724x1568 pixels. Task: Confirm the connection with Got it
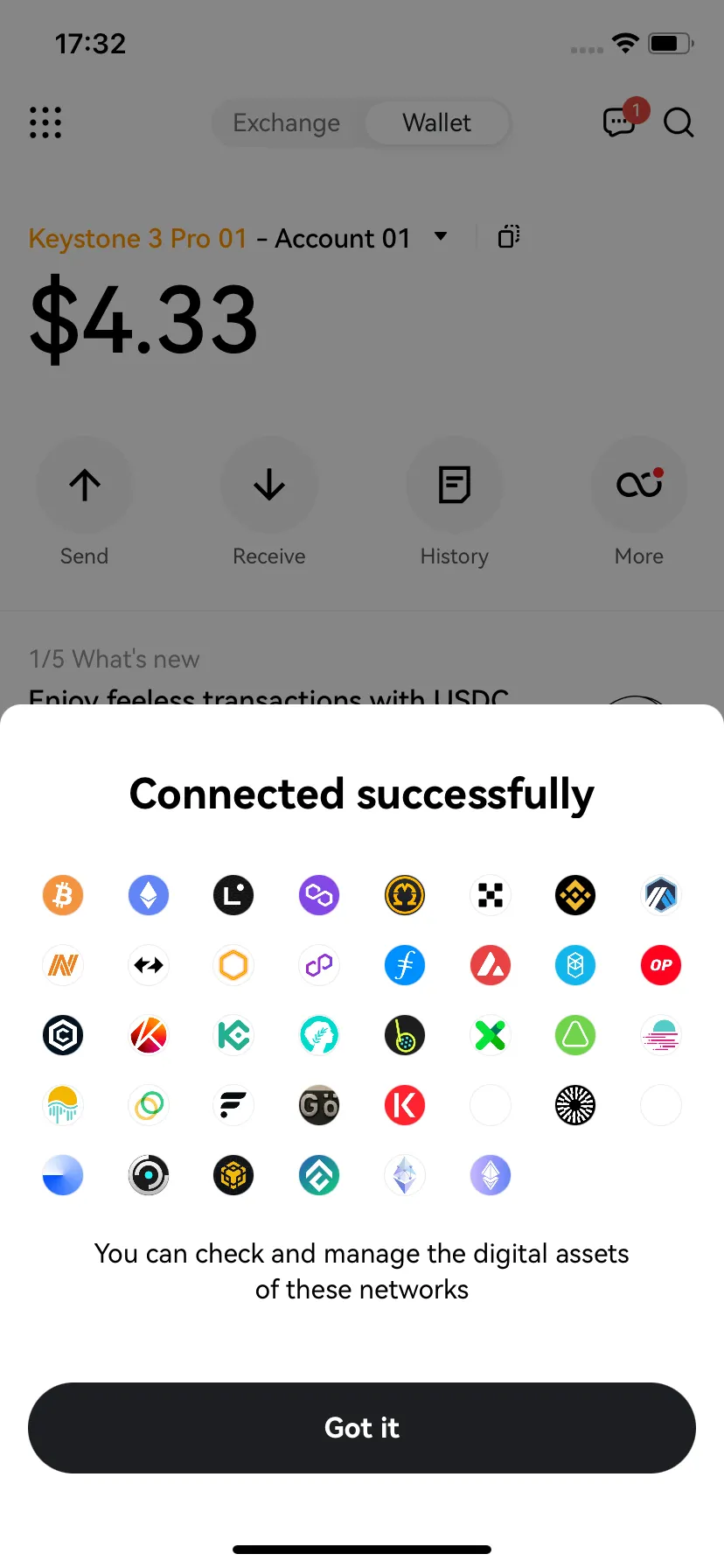pyautogui.click(x=362, y=1428)
